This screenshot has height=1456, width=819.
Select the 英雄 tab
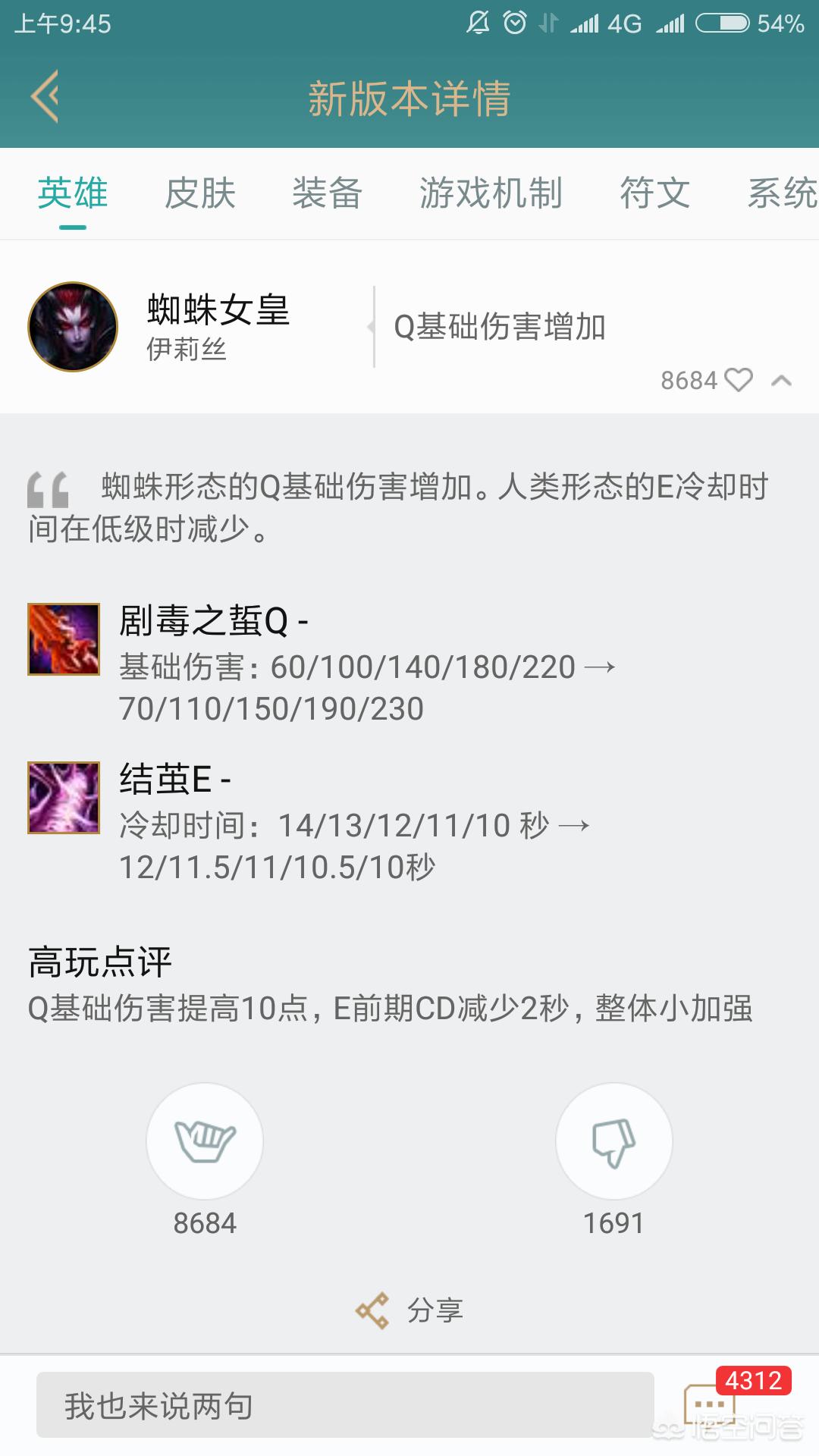click(x=73, y=193)
